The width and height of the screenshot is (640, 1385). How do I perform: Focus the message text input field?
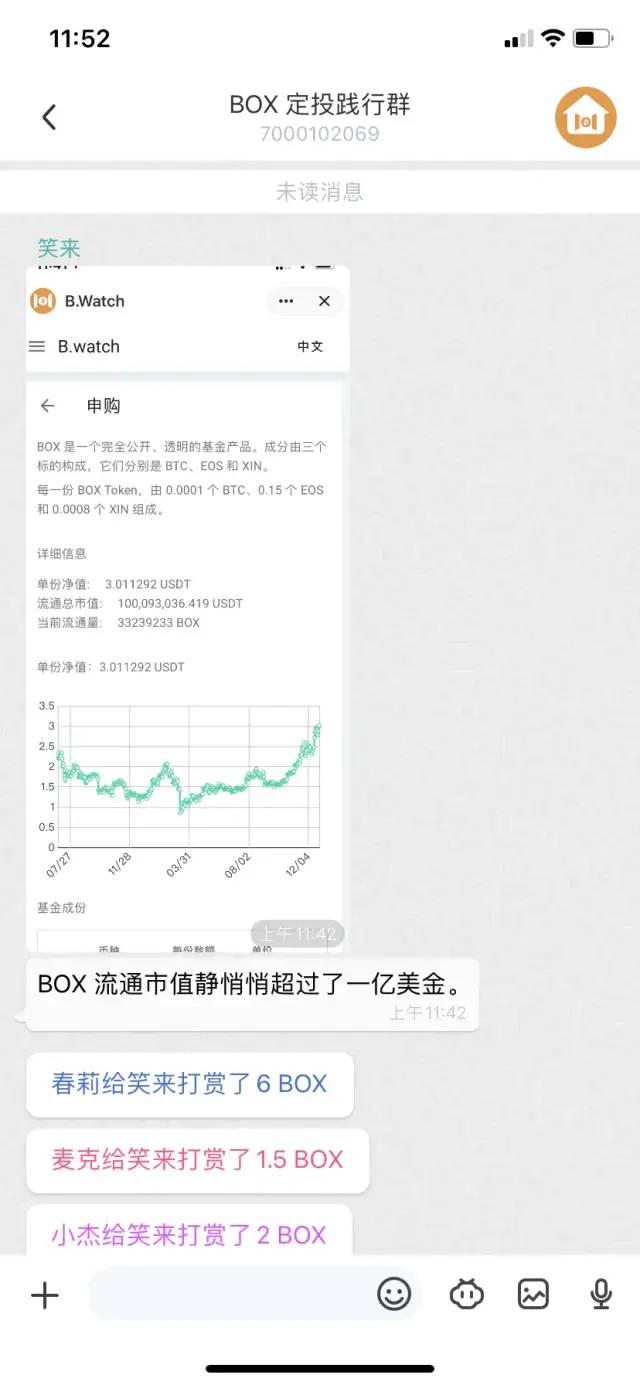(x=230, y=1296)
